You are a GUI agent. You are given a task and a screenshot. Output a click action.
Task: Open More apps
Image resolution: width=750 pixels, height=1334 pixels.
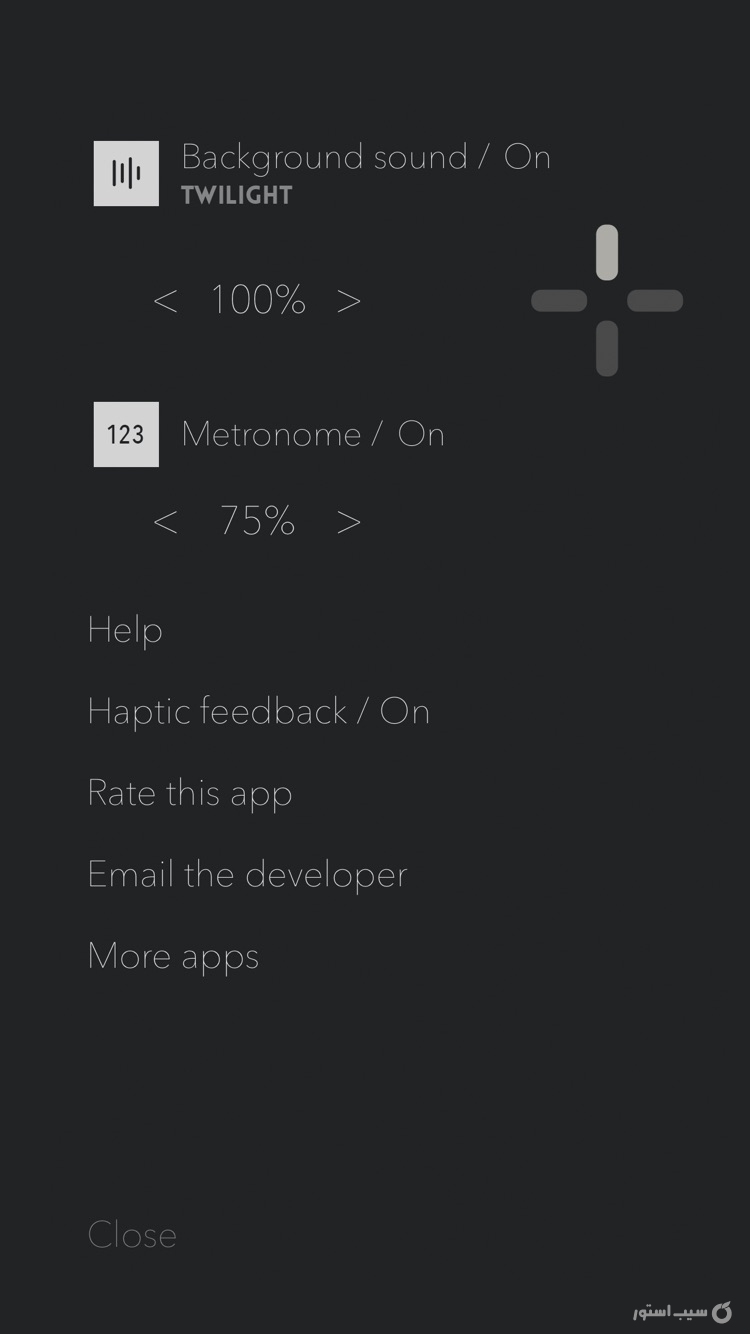(173, 956)
